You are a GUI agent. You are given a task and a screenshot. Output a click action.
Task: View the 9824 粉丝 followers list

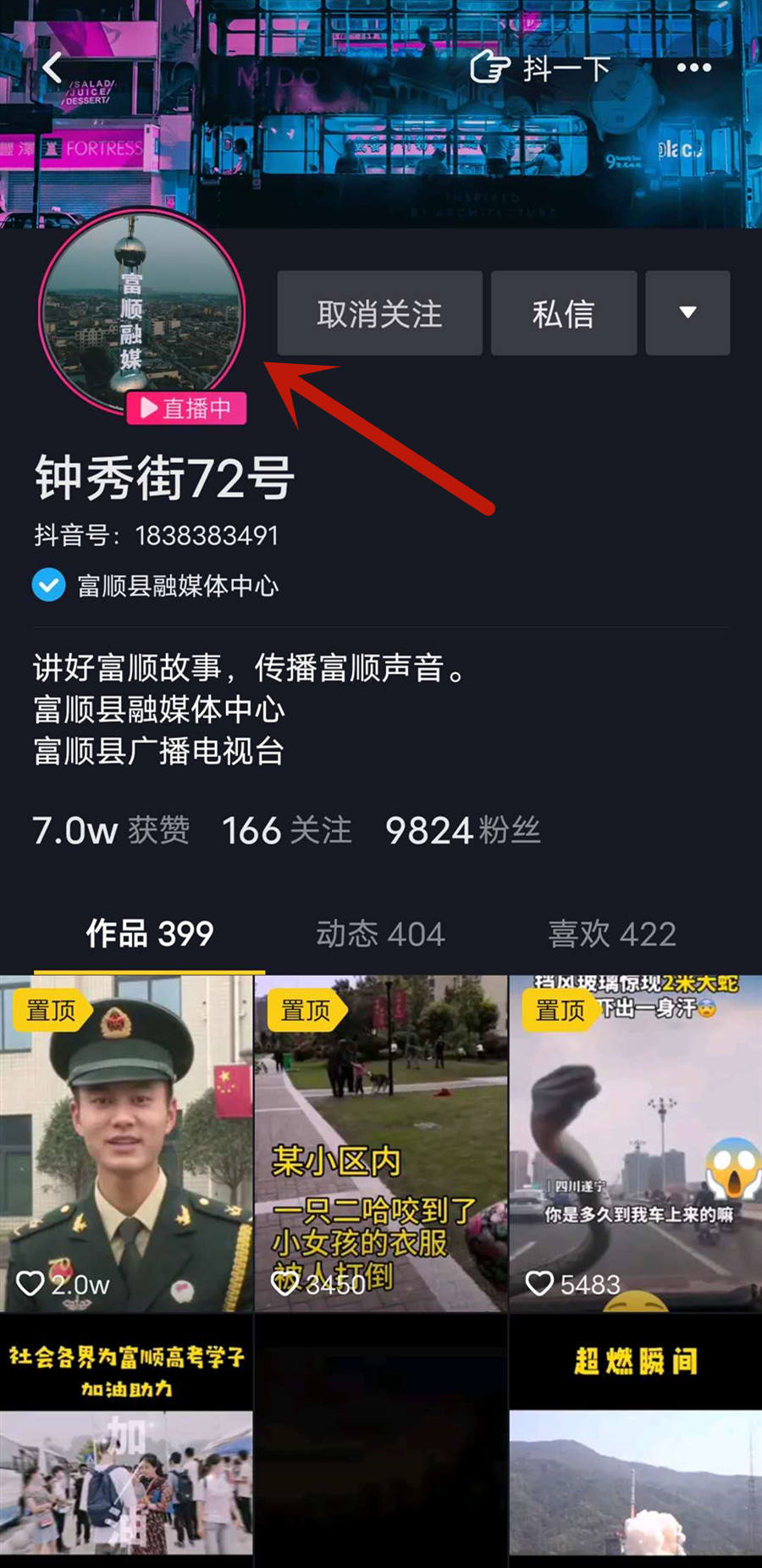pos(462,831)
